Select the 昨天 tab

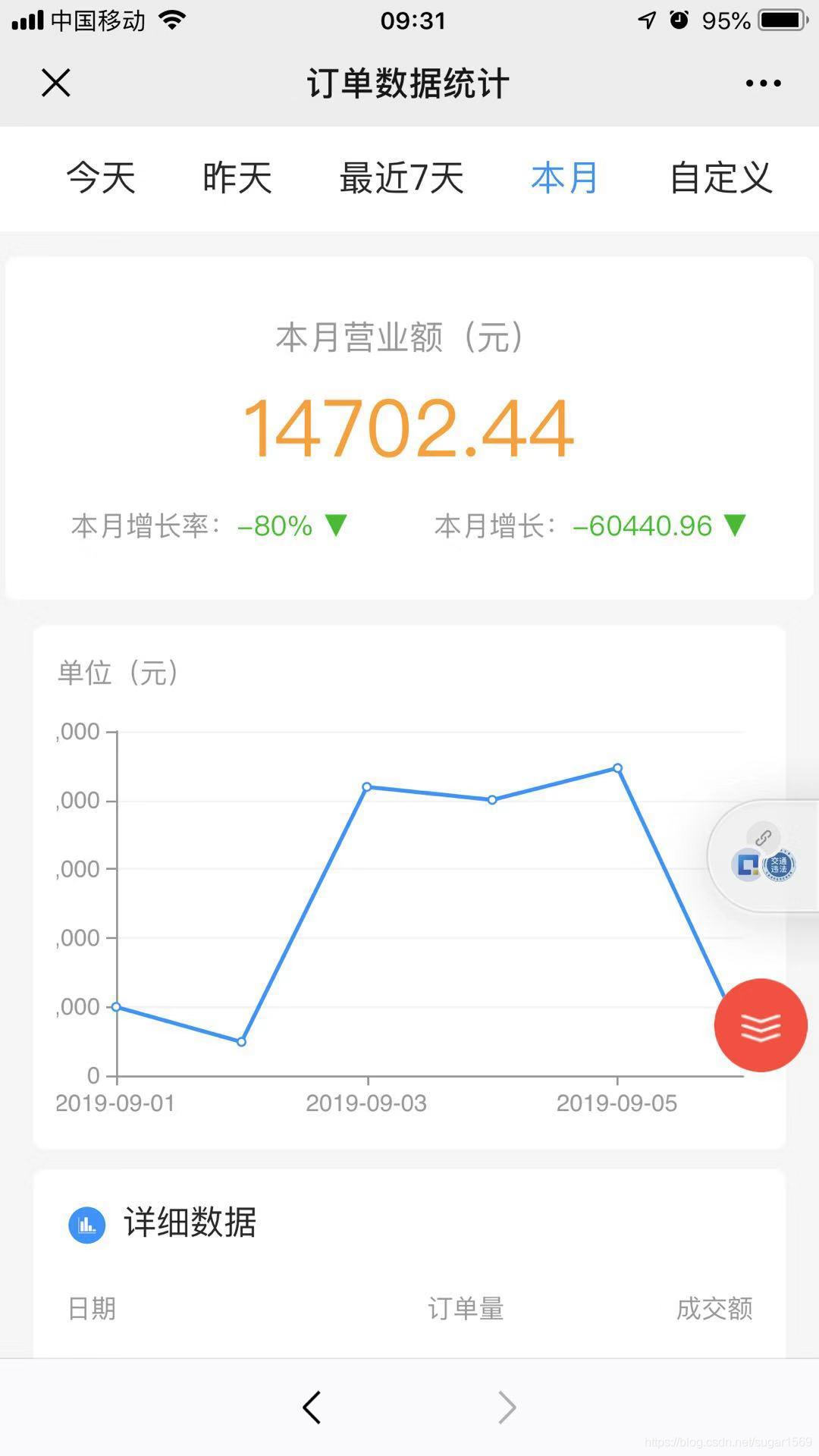point(237,178)
